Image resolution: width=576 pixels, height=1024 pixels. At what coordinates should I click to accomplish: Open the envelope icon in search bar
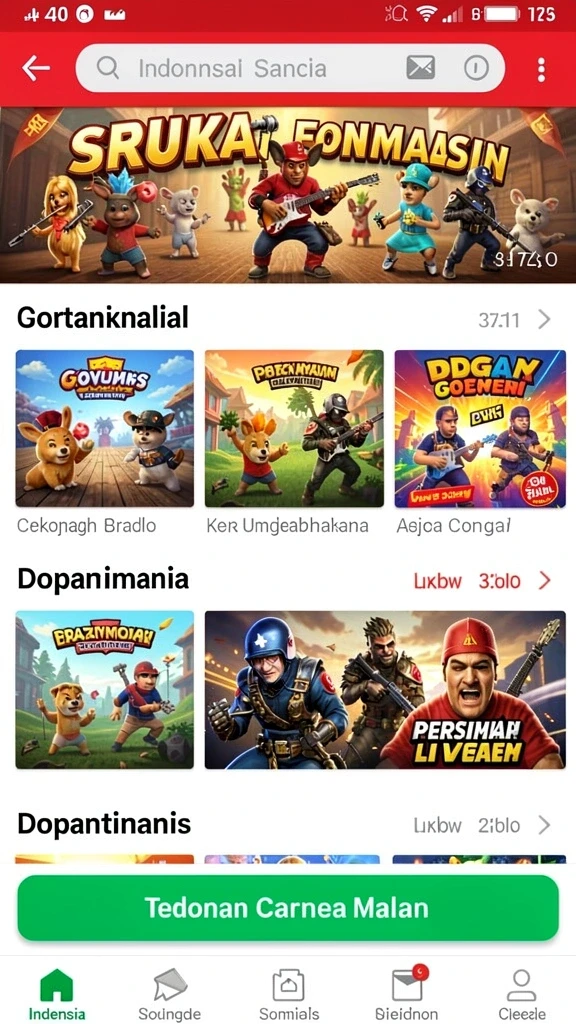tap(421, 68)
